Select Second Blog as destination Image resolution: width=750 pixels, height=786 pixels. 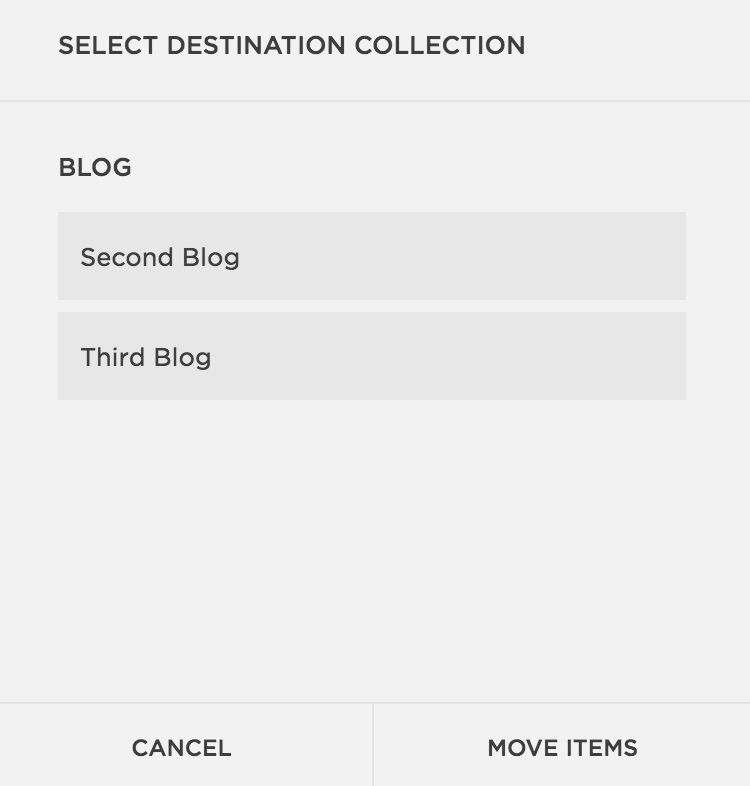[371, 257]
